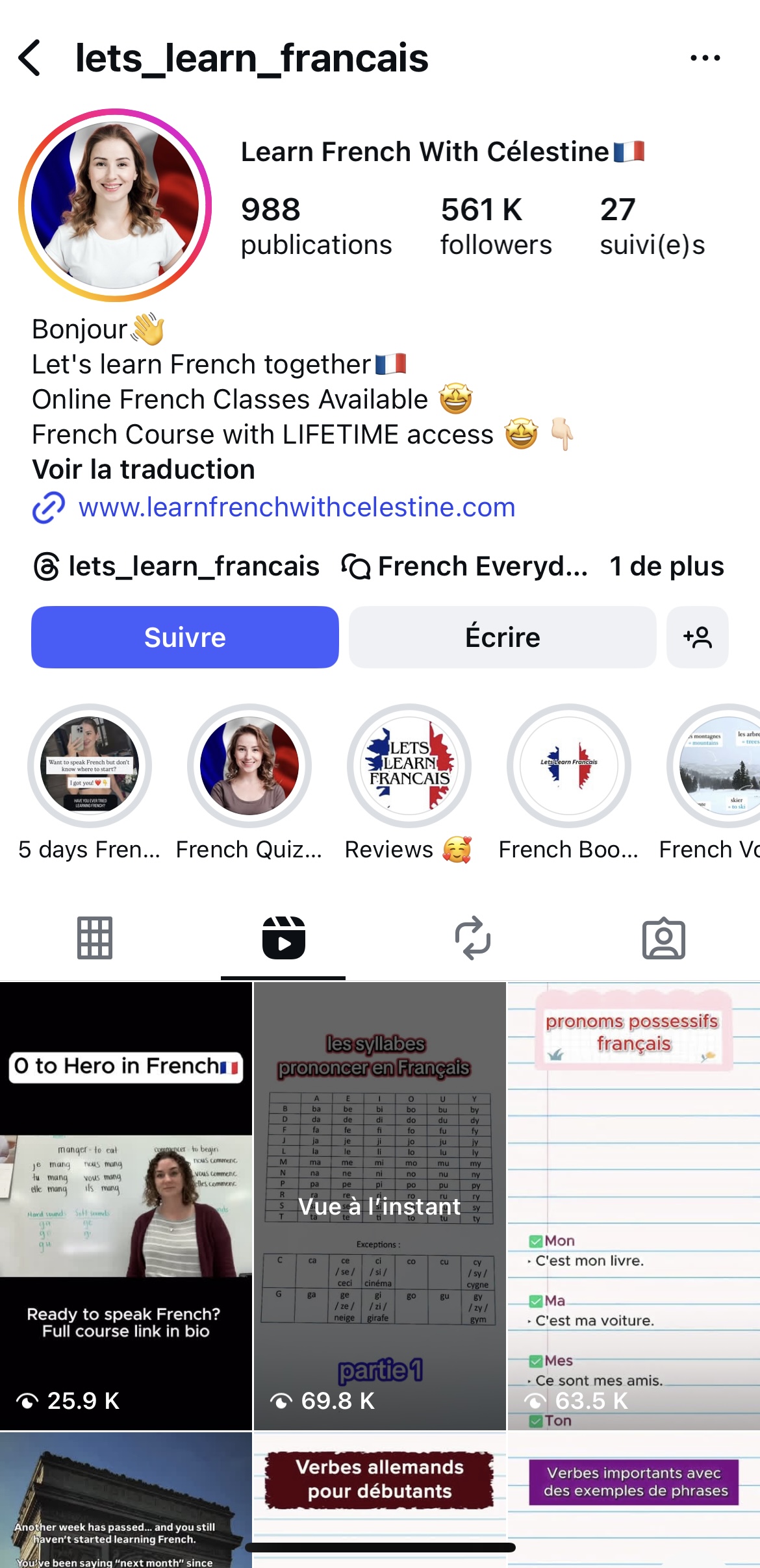Switch to the posts grid tab
The image size is (760, 1568).
[x=95, y=938]
